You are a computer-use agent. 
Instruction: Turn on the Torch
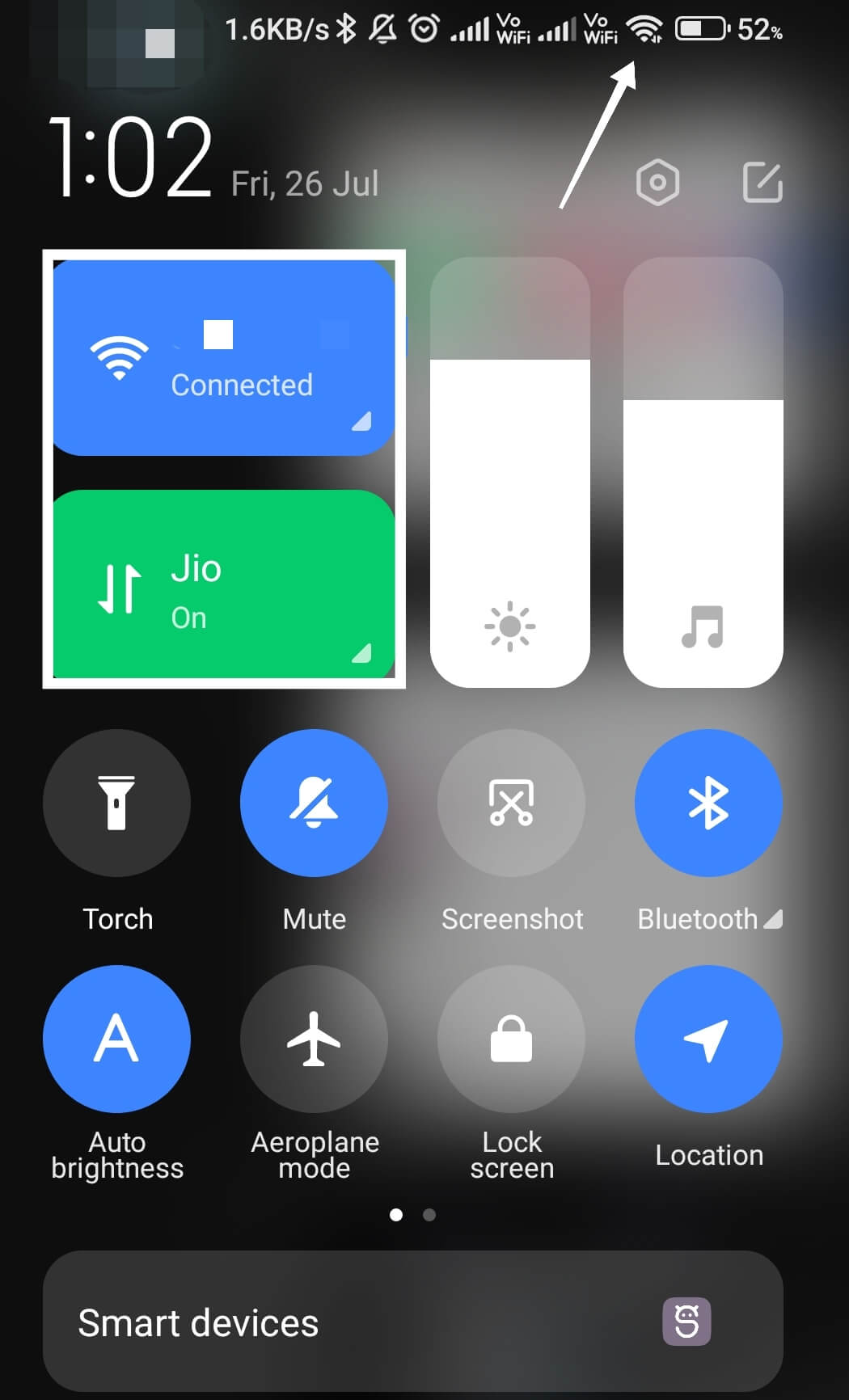pos(116,803)
